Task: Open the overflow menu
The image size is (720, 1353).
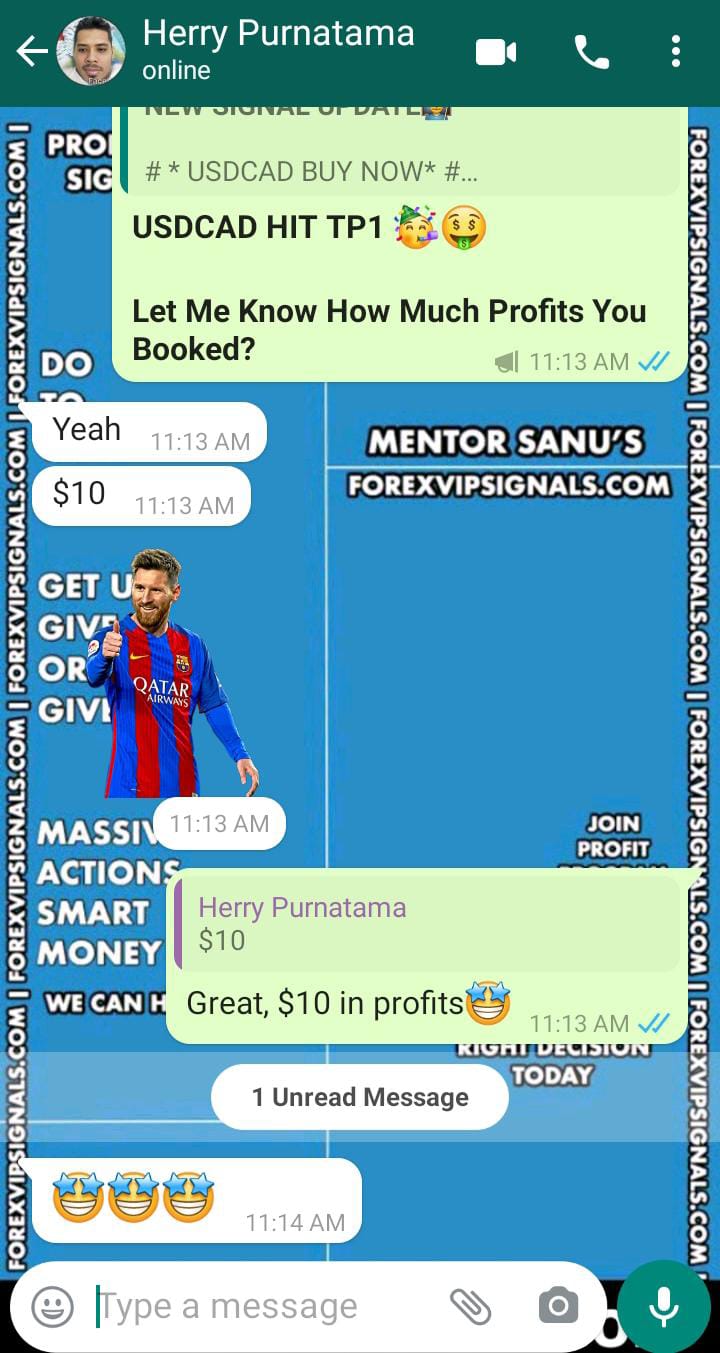Action: 676,52
